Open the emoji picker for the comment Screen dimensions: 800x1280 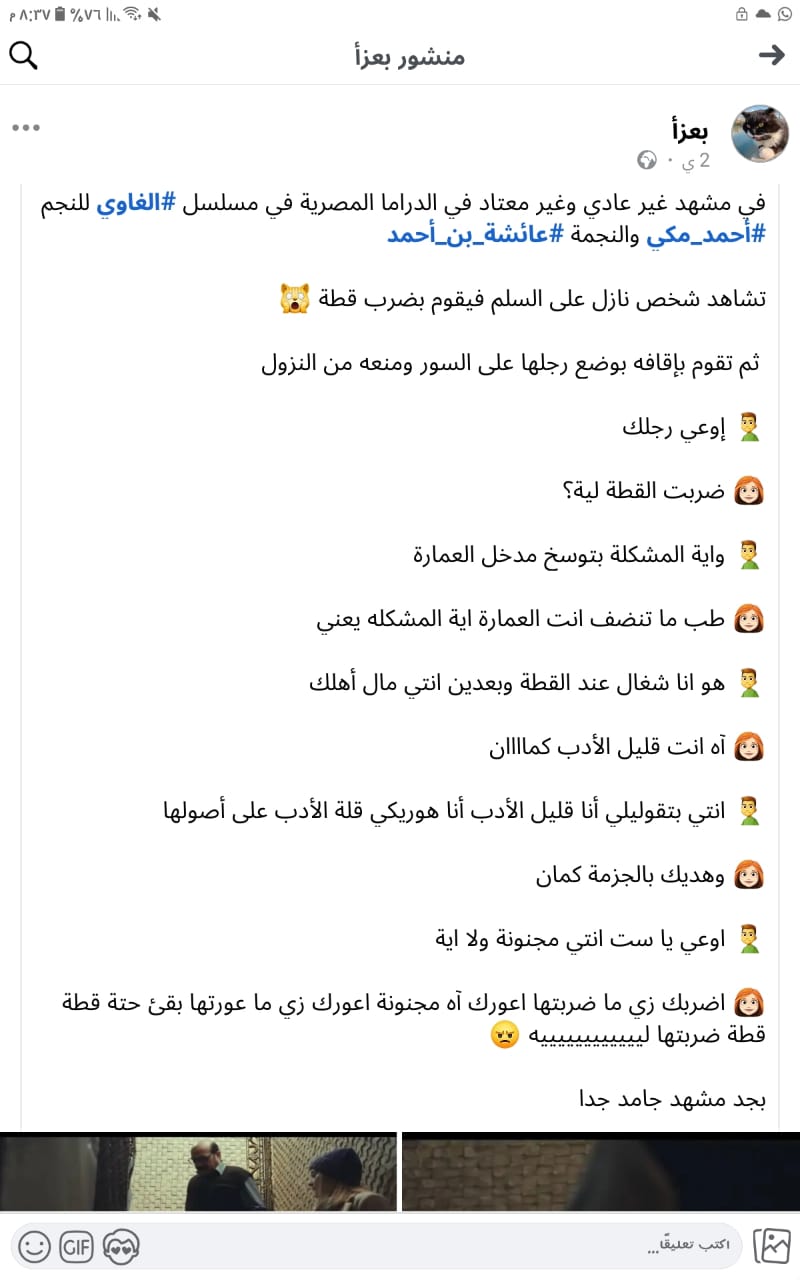click(x=34, y=1246)
